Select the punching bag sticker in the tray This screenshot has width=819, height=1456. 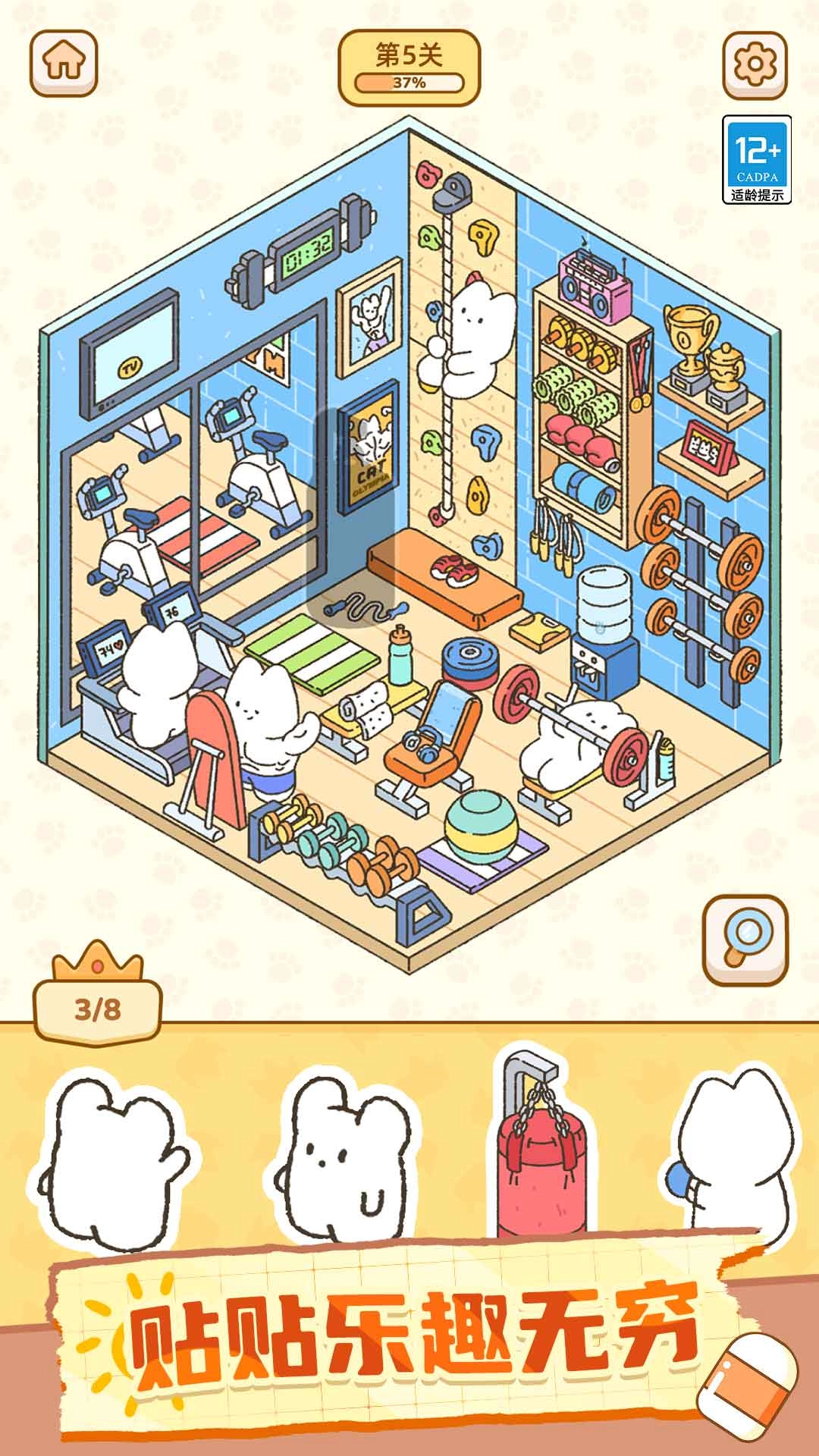pos(541,1160)
